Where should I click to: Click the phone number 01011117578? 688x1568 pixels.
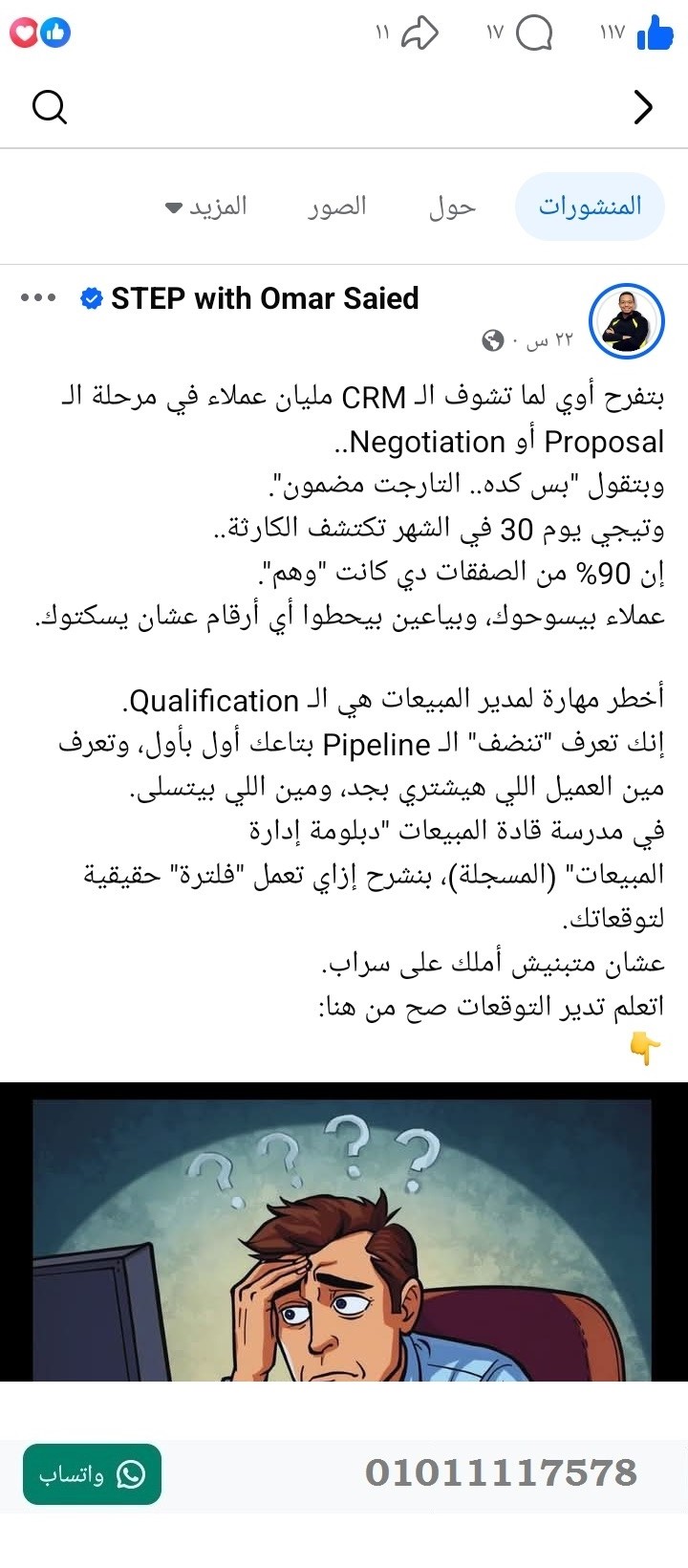coord(501,1472)
